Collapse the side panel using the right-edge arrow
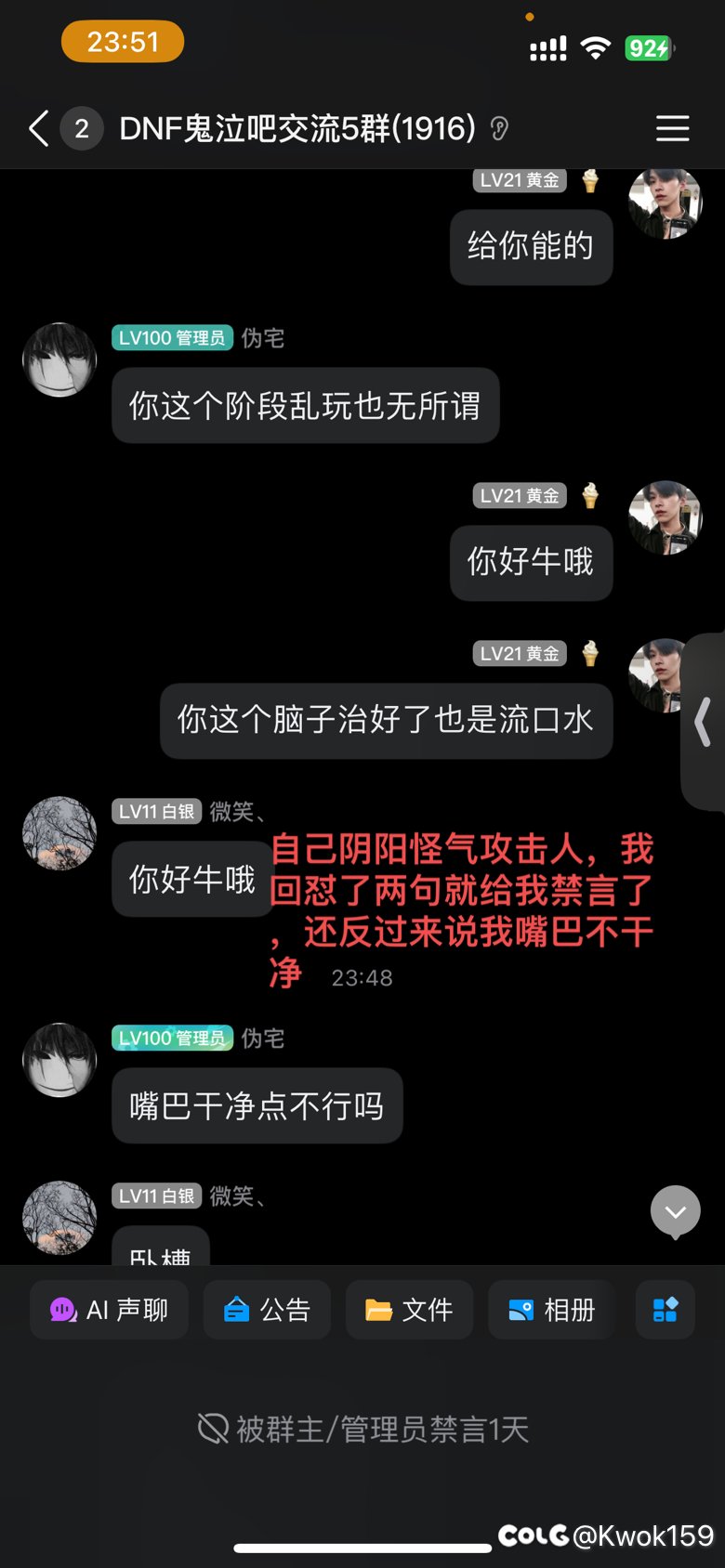This screenshot has height=1568, width=725. (704, 724)
